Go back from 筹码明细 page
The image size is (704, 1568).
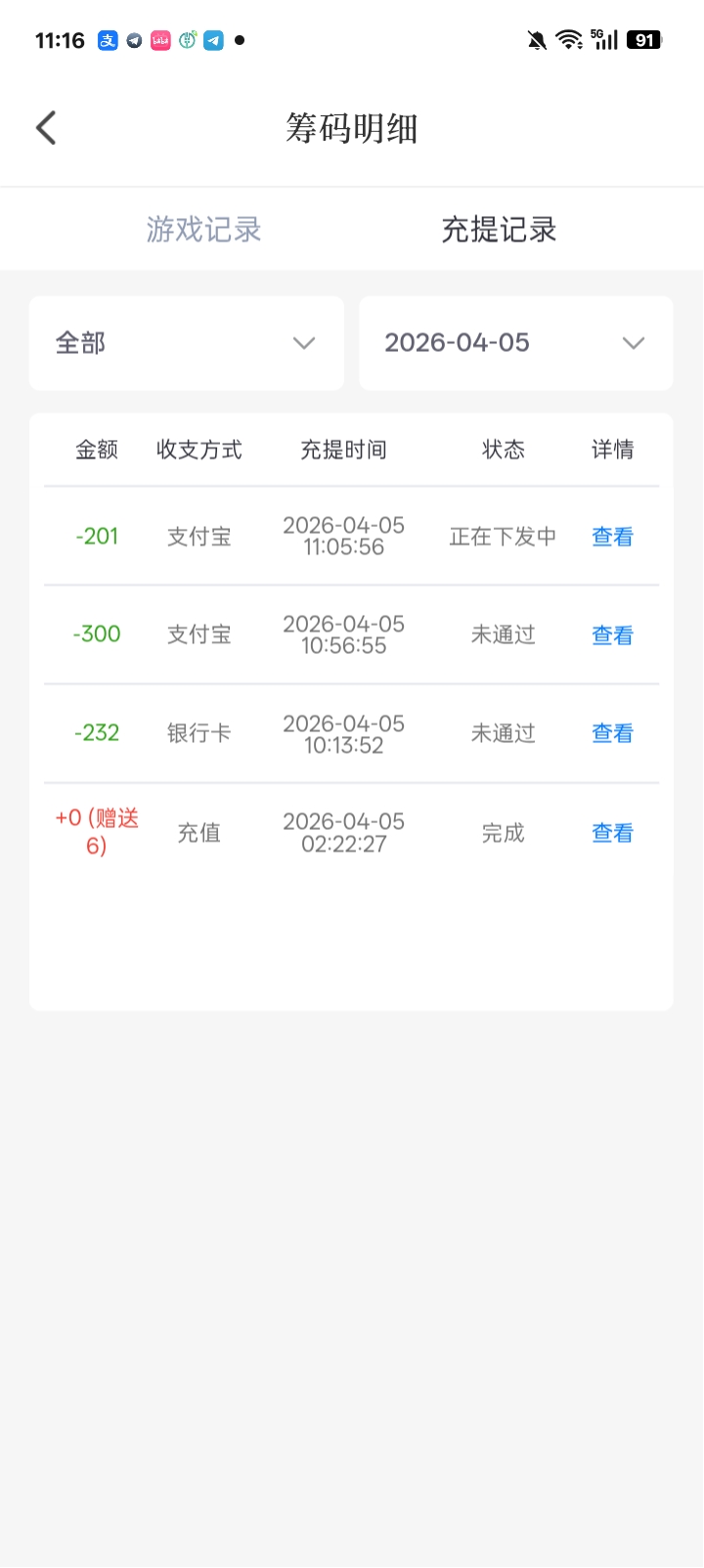point(46,128)
